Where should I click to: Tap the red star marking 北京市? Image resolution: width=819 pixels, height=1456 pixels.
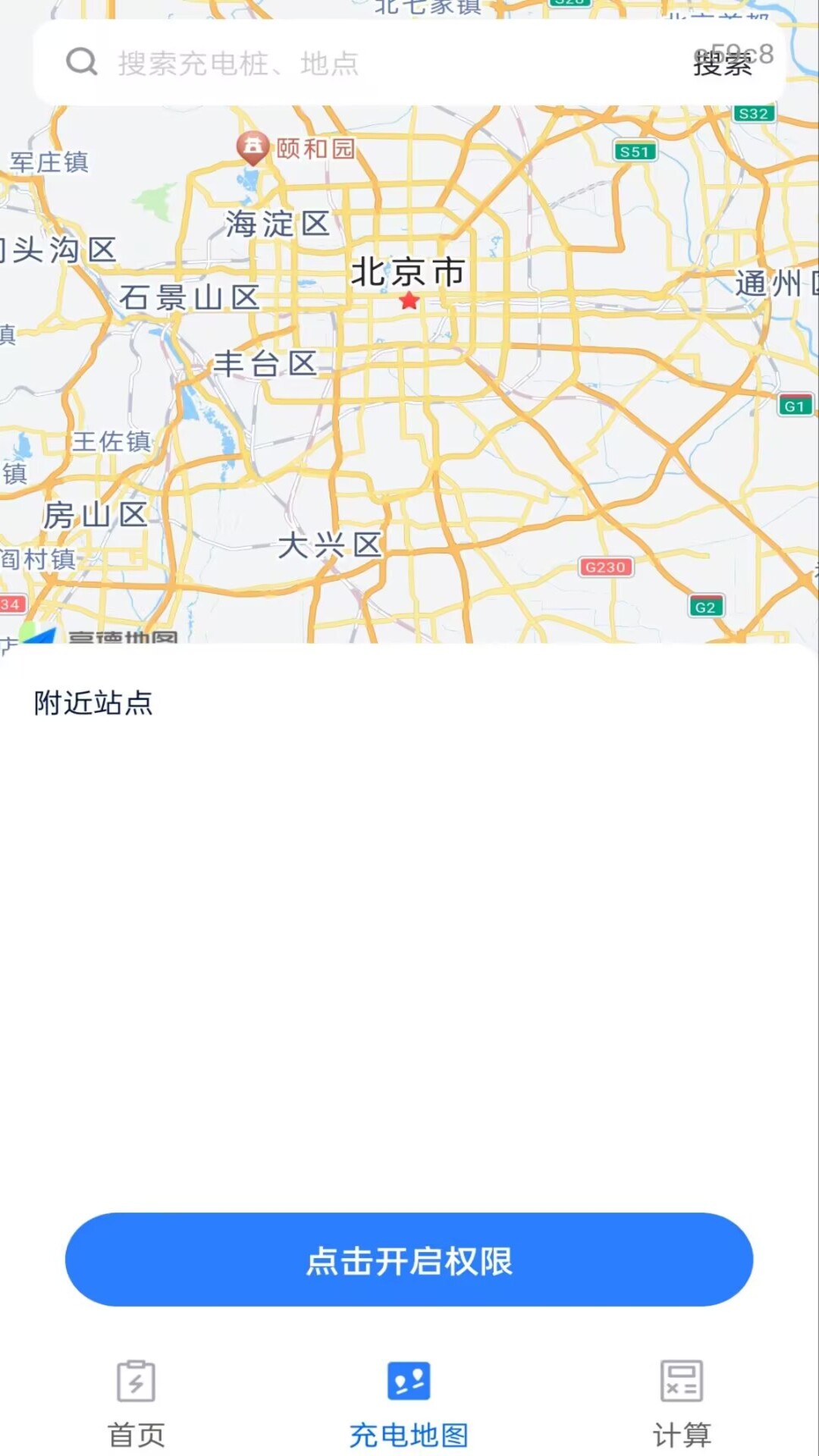[409, 299]
